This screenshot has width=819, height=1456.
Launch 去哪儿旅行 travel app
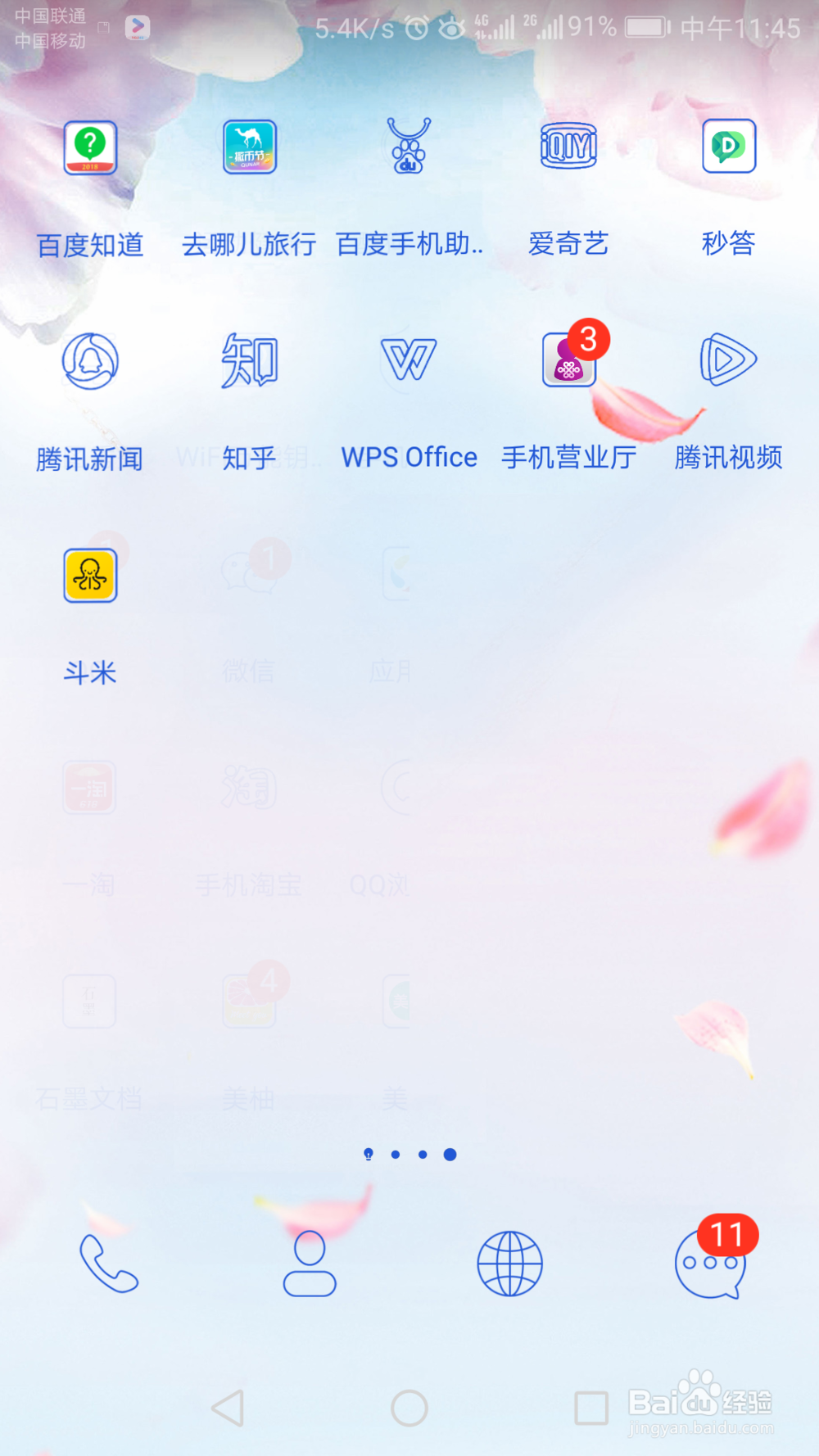pos(249,147)
